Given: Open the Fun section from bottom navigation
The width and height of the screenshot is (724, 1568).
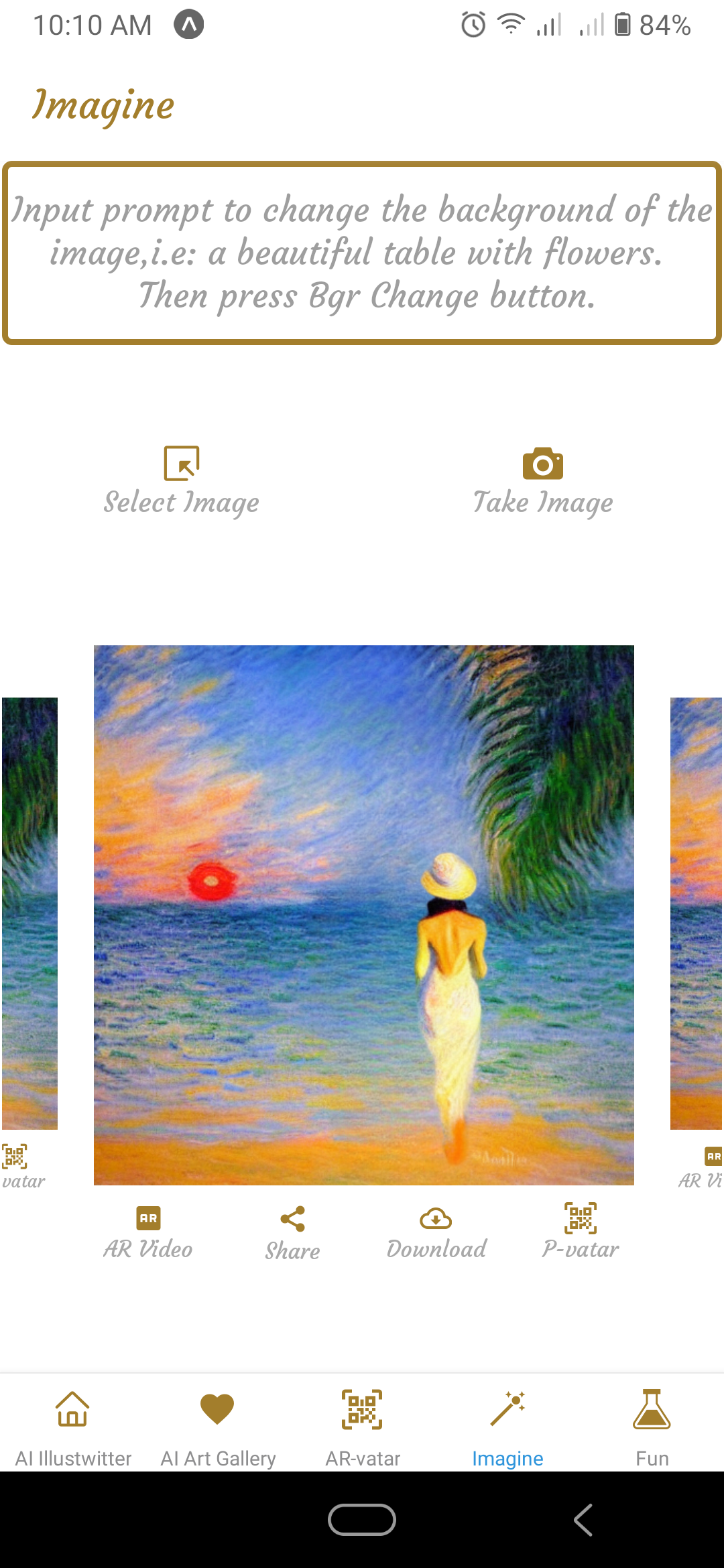Looking at the screenshot, I should [x=652, y=1458].
